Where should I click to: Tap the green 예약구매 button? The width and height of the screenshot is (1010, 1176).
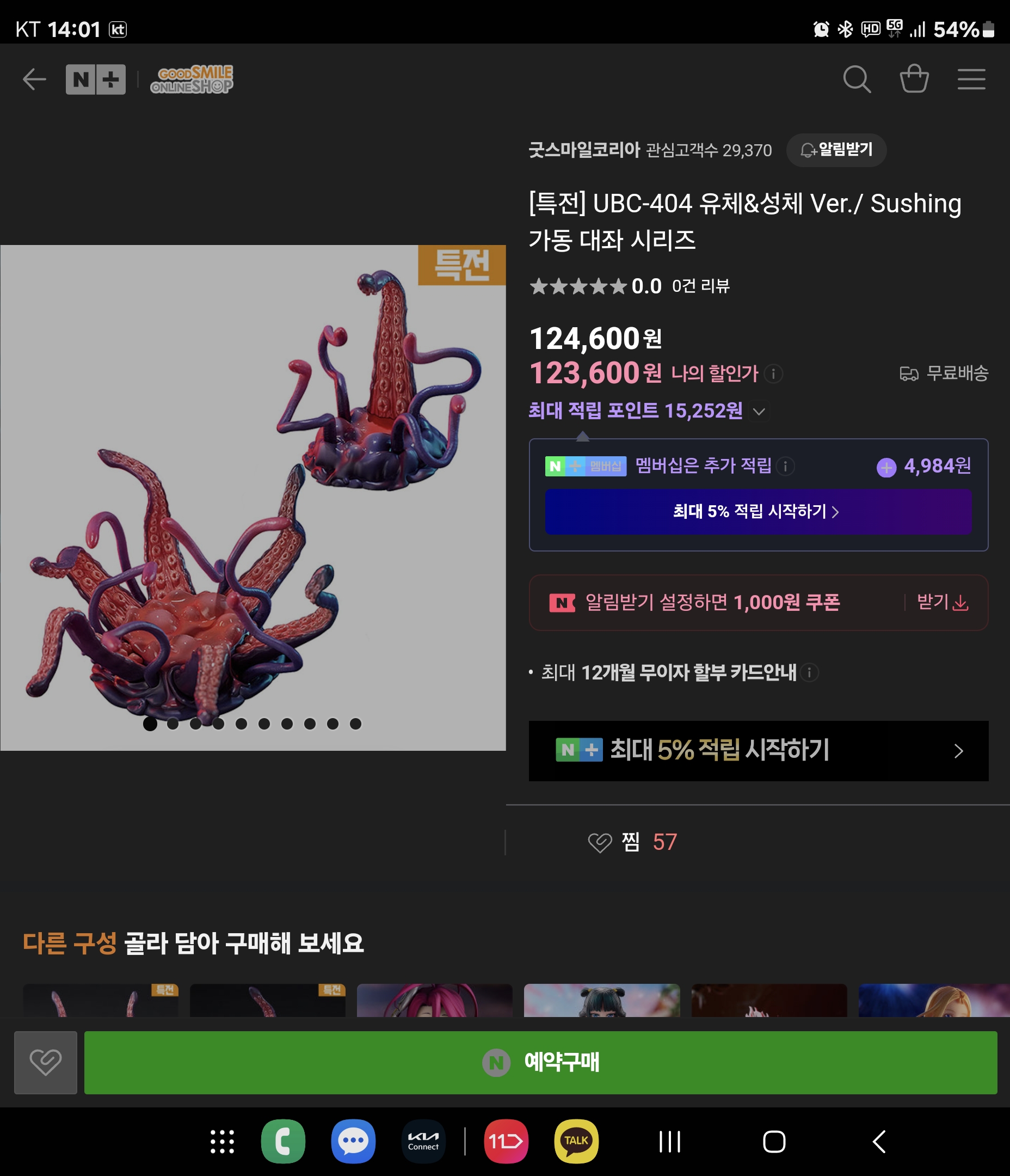540,1062
